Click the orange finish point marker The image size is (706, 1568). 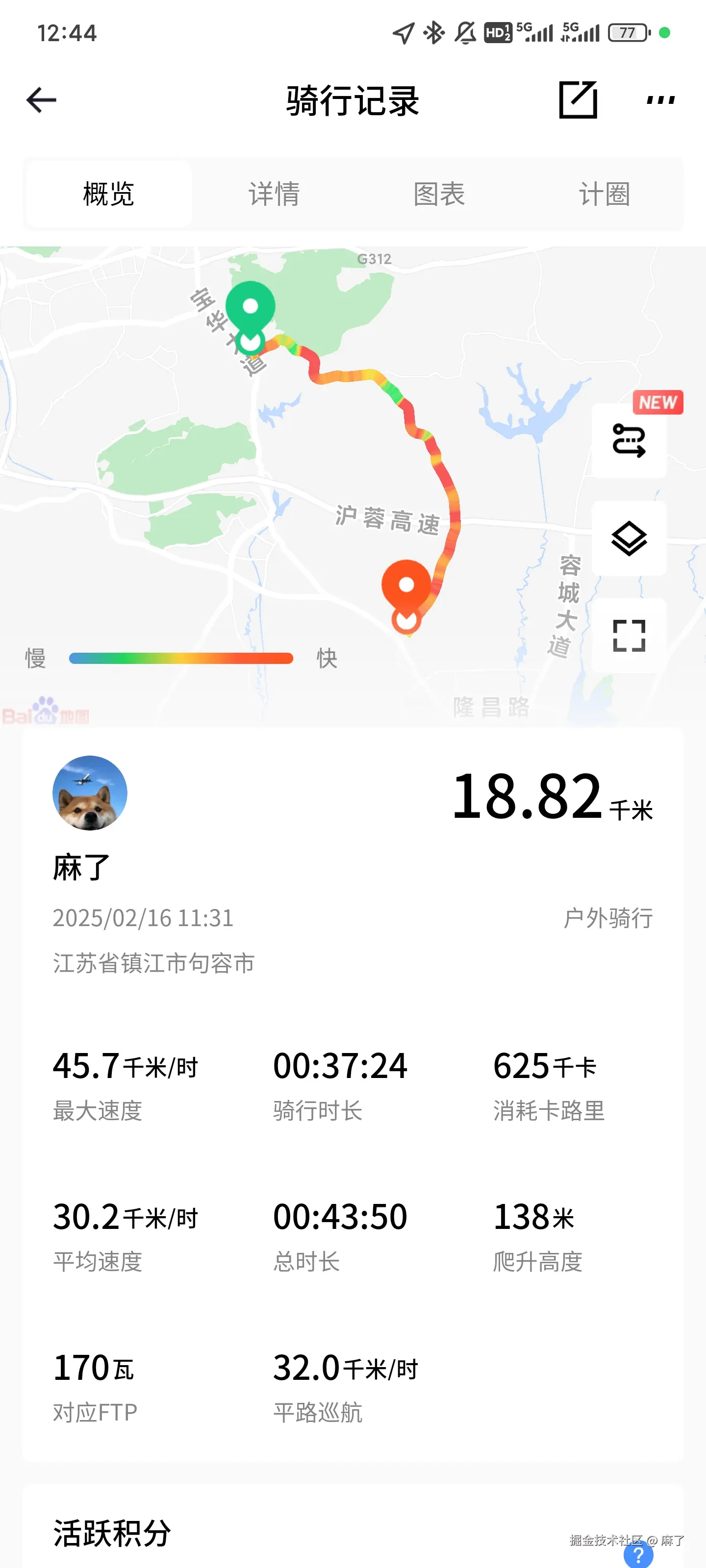(405, 586)
